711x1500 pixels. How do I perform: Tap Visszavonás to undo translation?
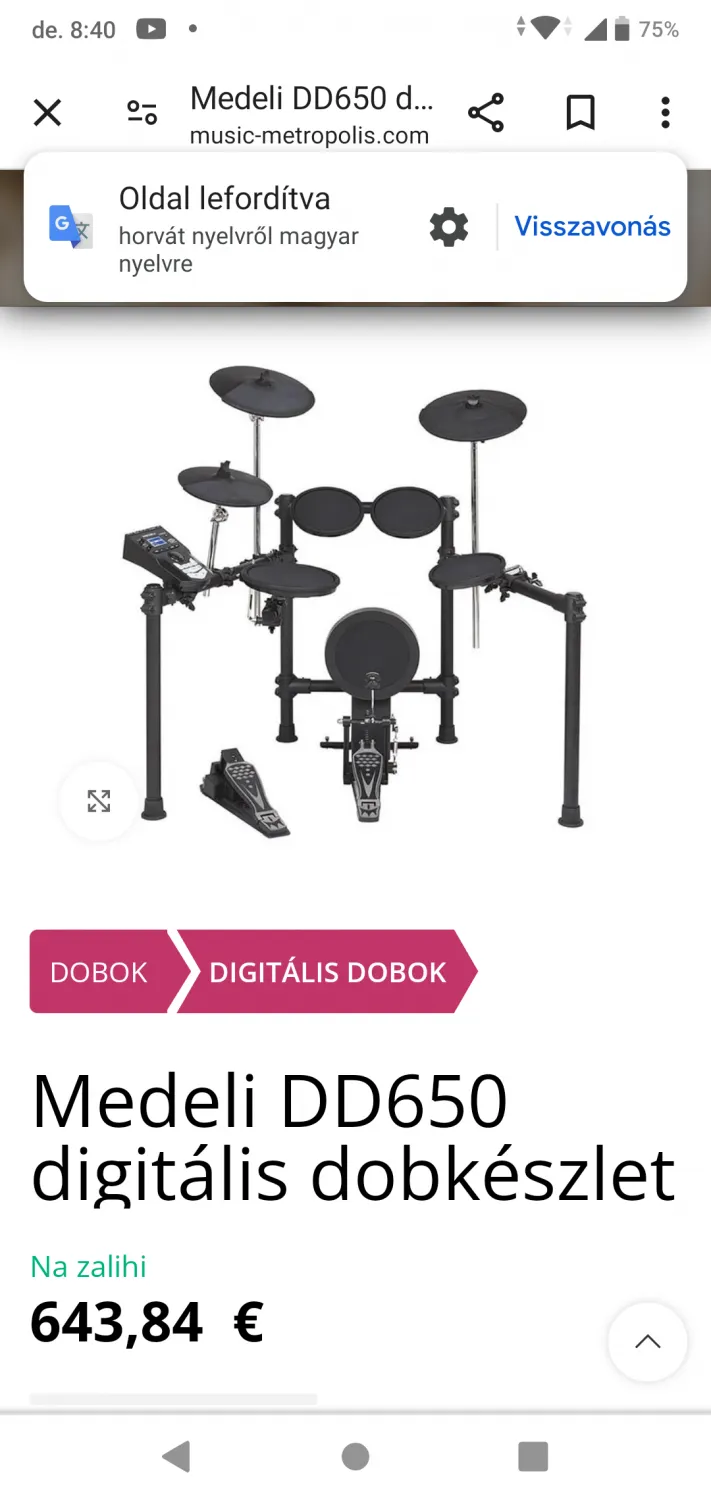(592, 226)
